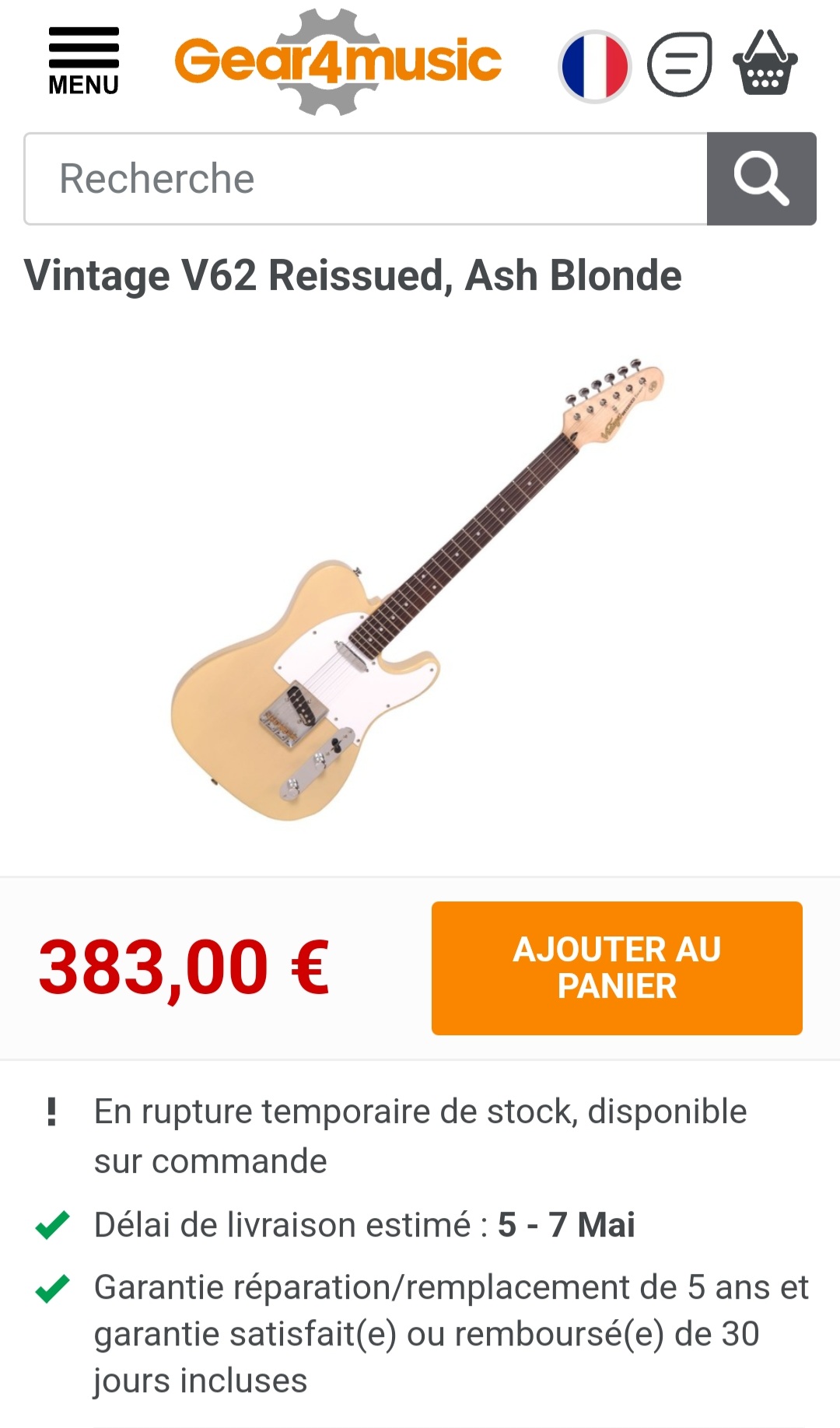Open the Vintage V62 guitar product image

[x=418, y=590]
